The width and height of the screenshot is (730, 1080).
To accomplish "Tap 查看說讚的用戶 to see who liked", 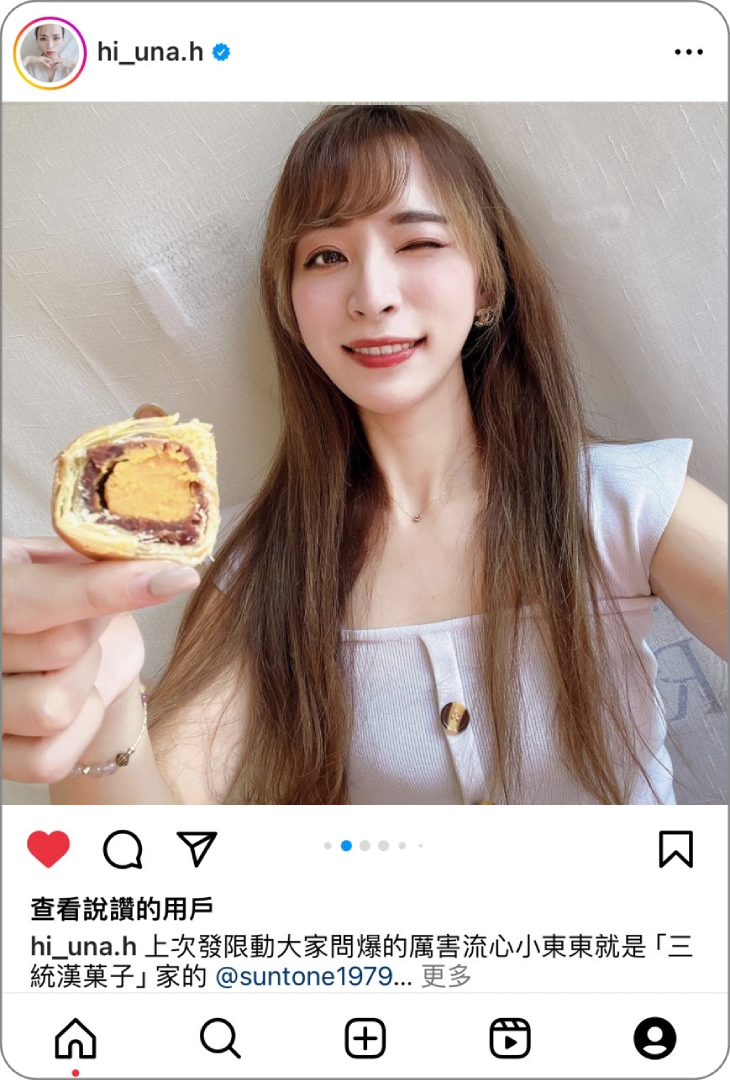I will tap(122, 908).
